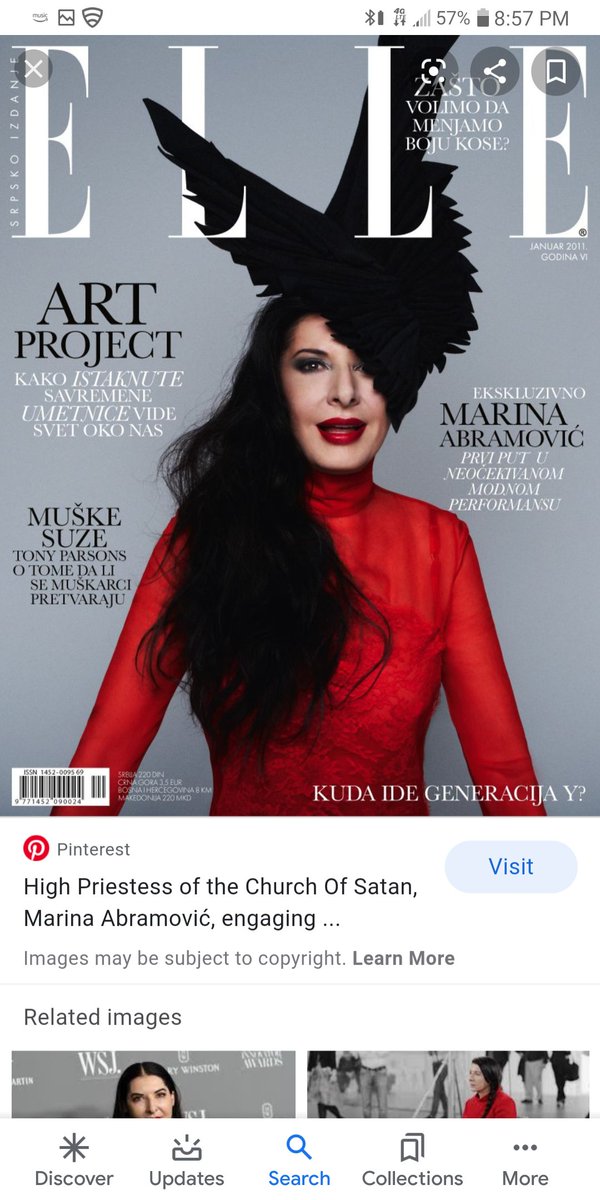Open Google Lens visual search icon
600x1200 pixels.
click(433, 70)
